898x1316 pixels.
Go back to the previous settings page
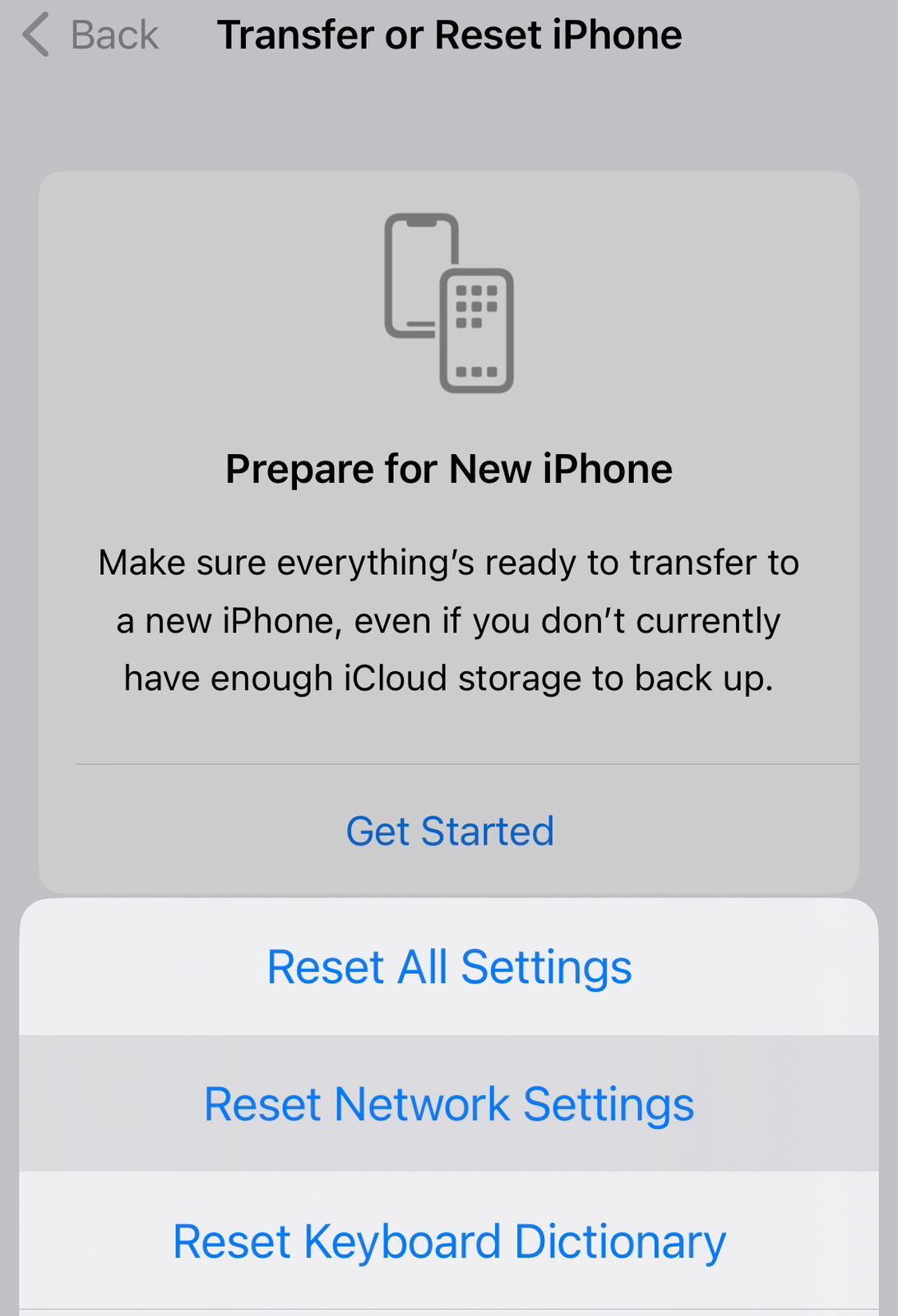pyautogui.click(x=90, y=35)
